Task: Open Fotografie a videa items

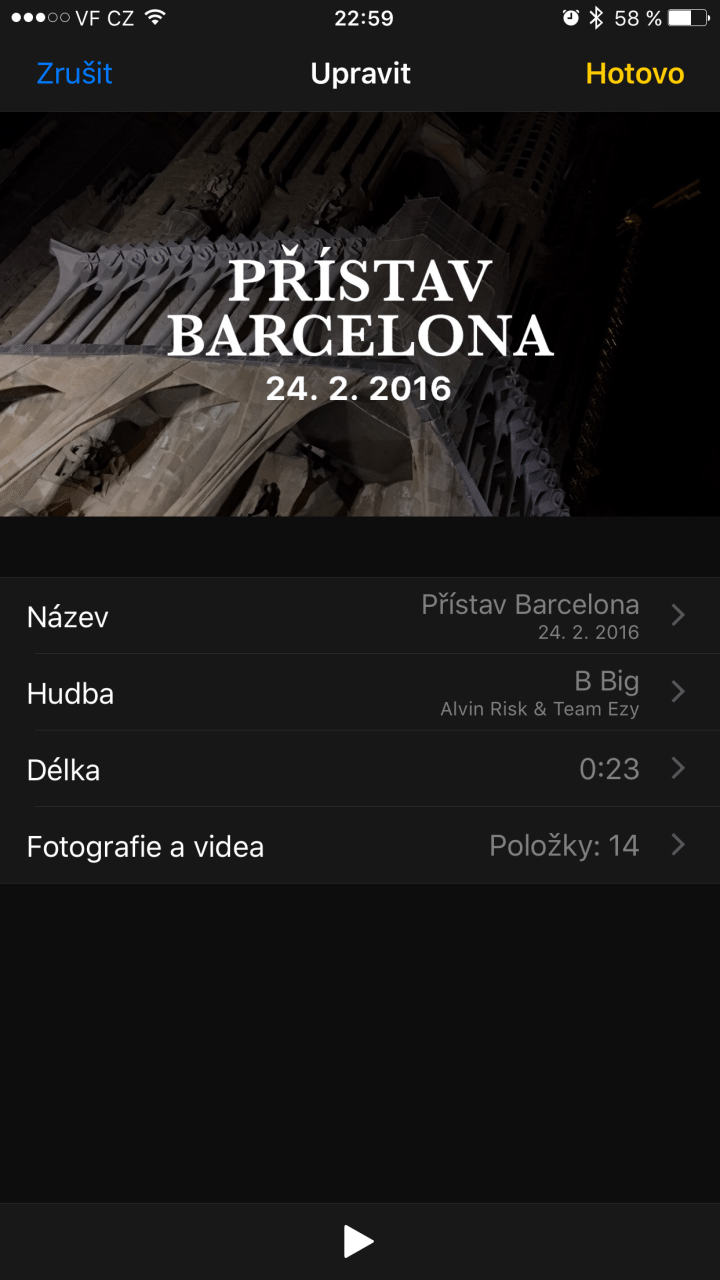Action: [360, 846]
